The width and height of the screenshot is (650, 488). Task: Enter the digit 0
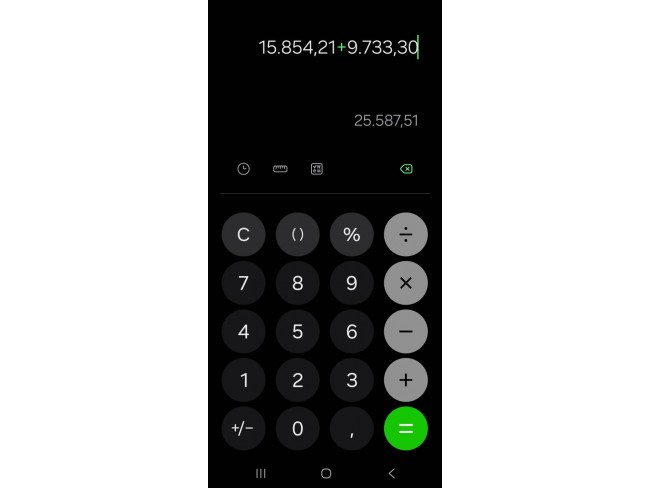[x=297, y=429]
